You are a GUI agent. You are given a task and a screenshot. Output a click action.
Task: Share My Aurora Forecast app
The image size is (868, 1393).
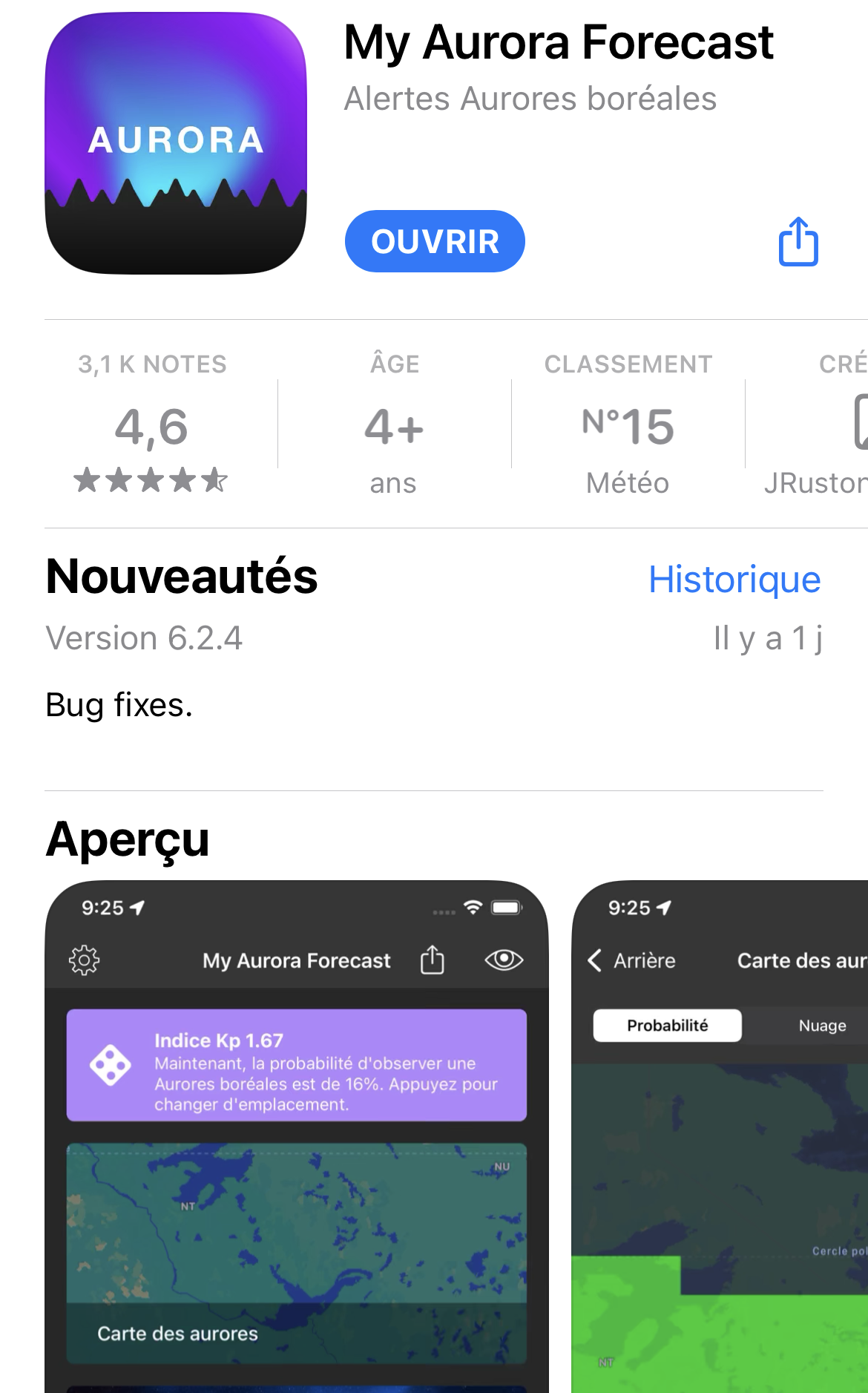pyautogui.click(x=798, y=241)
